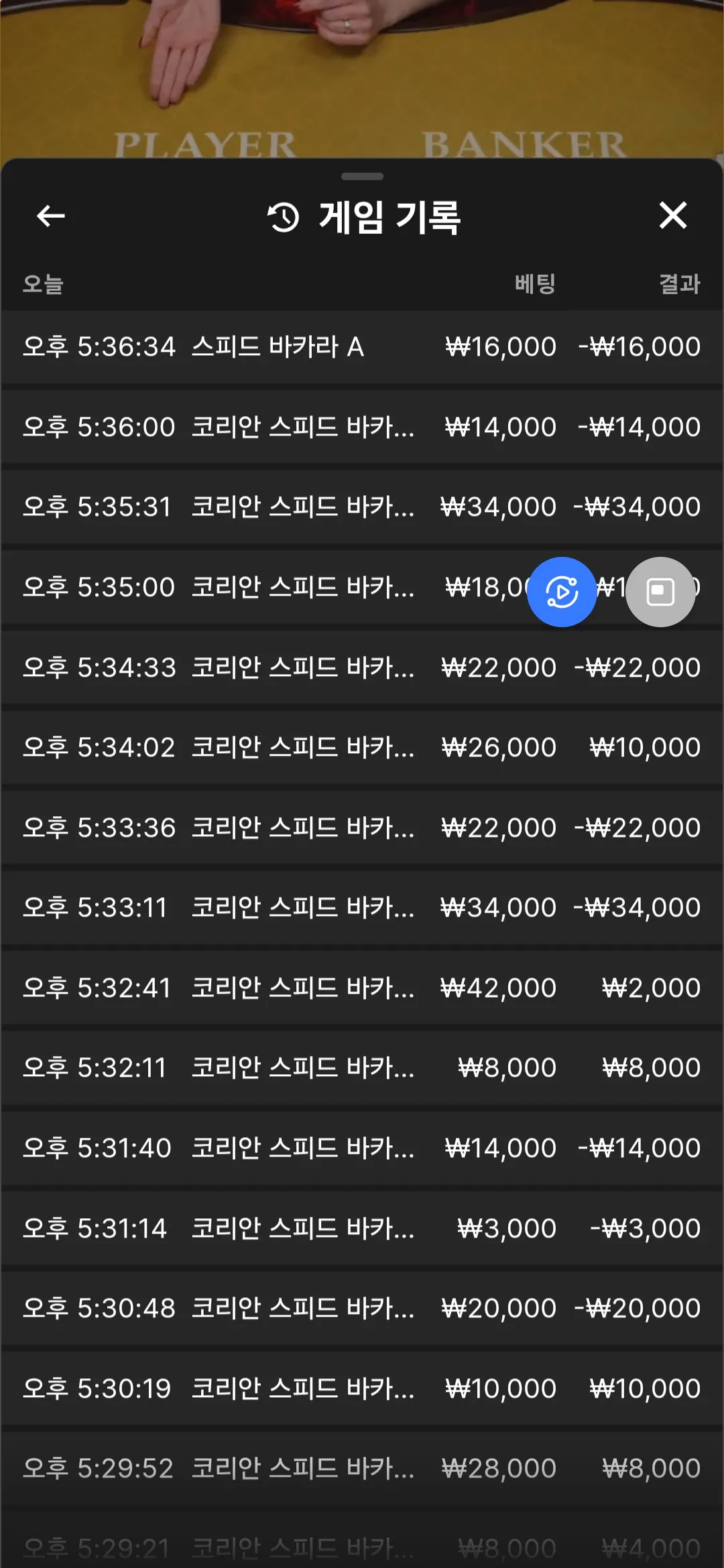Open the 오후 5:32:11 ₩8,000 record
Image resolution: width=724 pixels, height=1568 pixels.
point(362,1067)
